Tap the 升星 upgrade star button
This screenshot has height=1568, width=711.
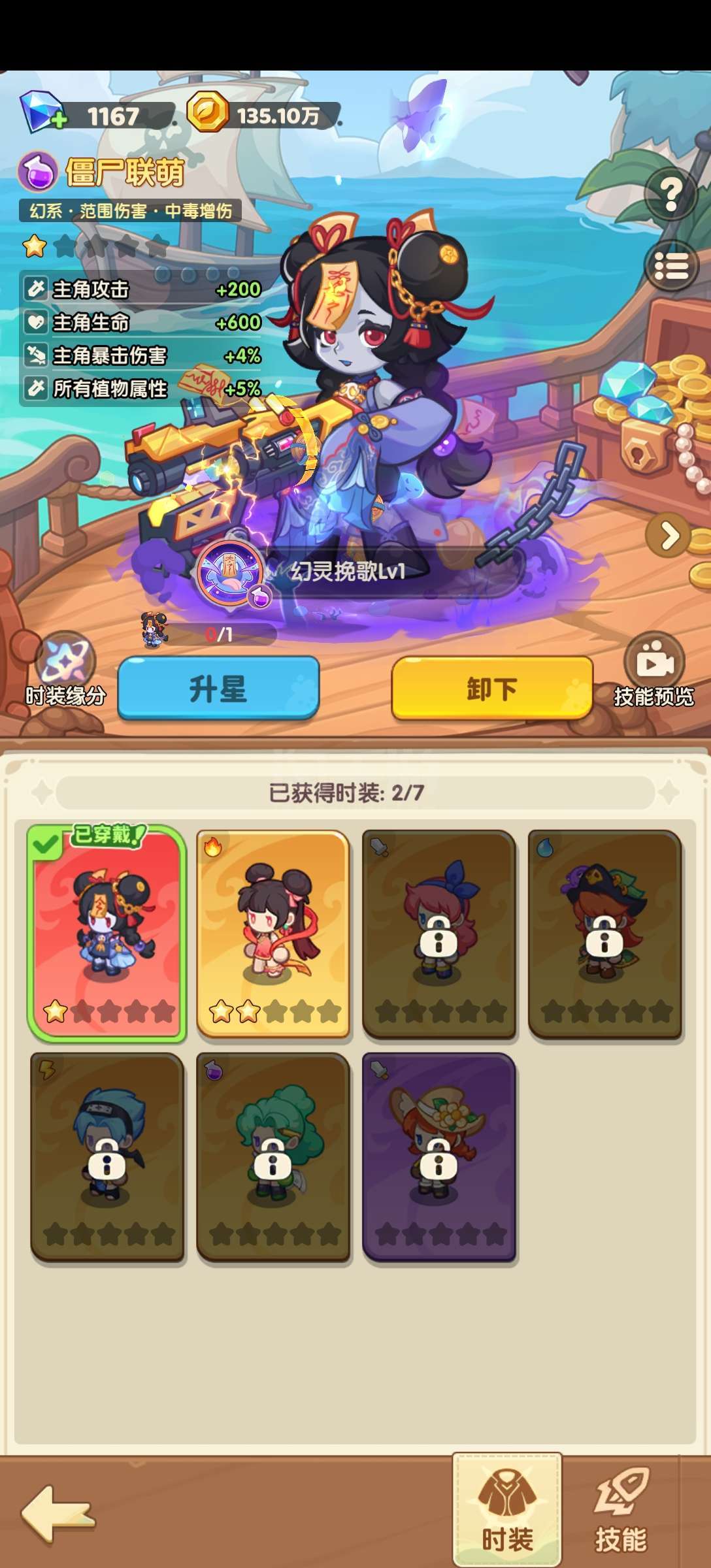[x=218, y=688]
